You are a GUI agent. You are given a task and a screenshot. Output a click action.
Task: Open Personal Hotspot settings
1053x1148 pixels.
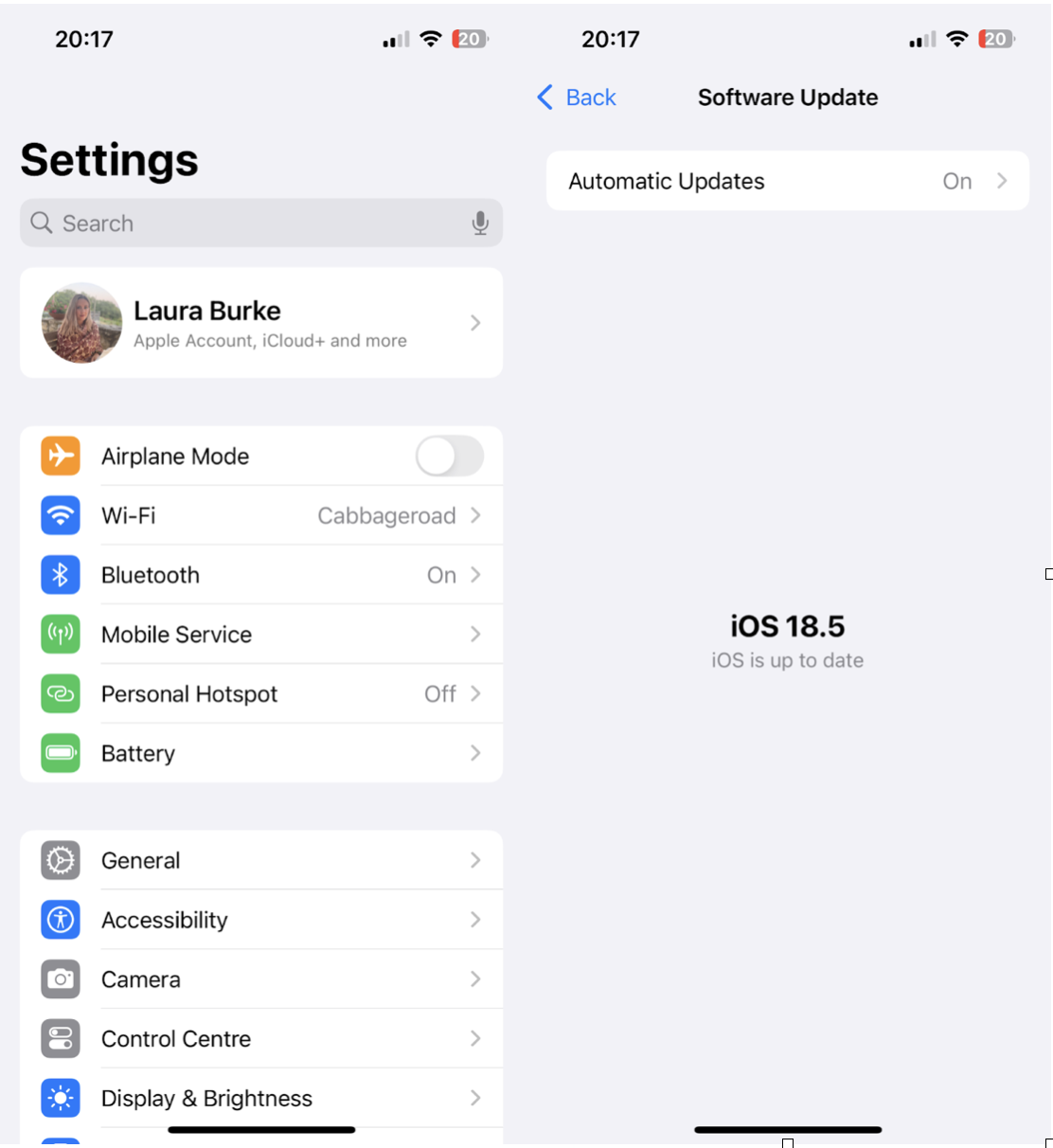[261, 694]
